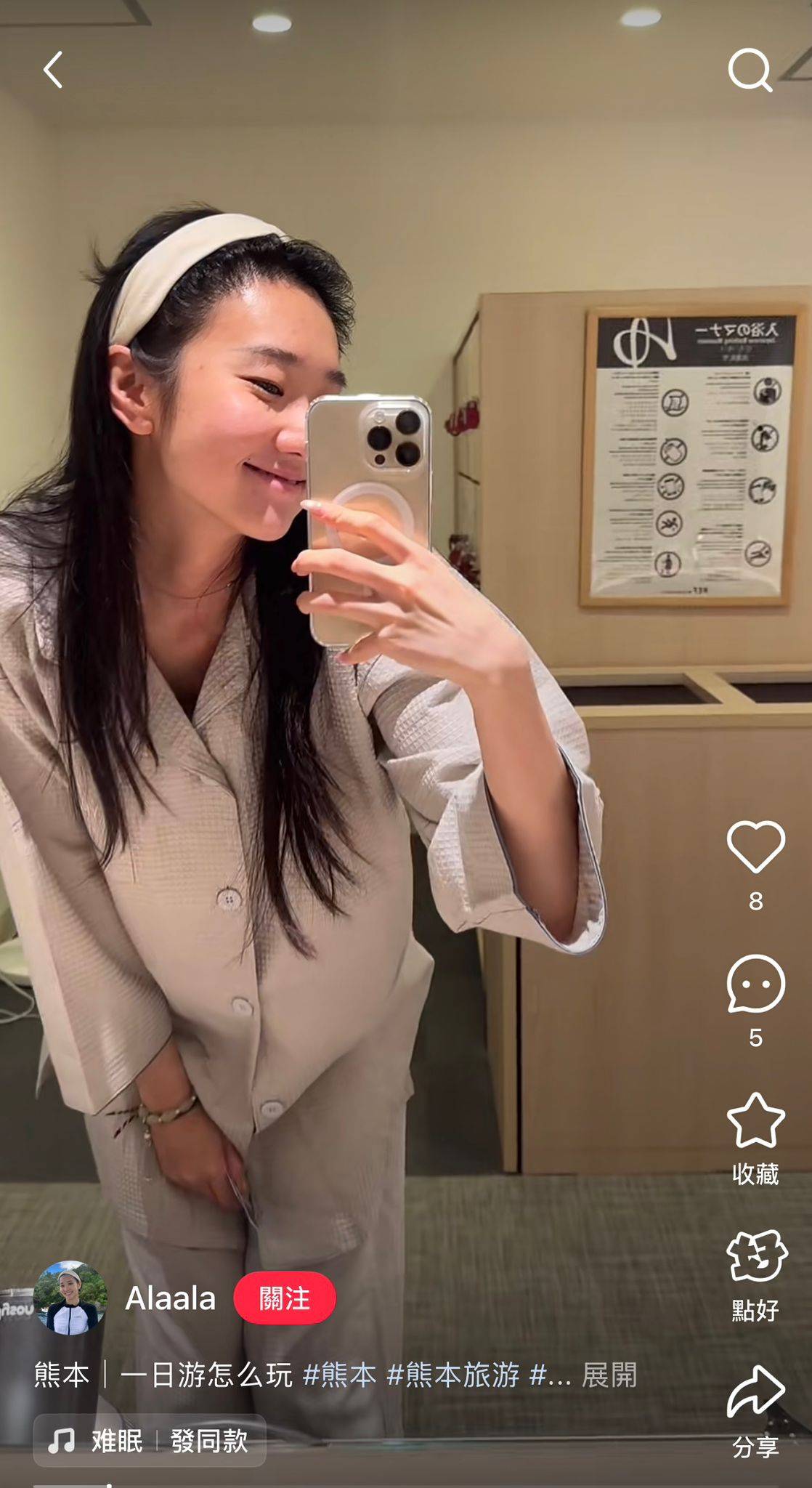
Task: Open the #熊本 hashtag
Action: pyautogui.click(x=339, y=1375)
